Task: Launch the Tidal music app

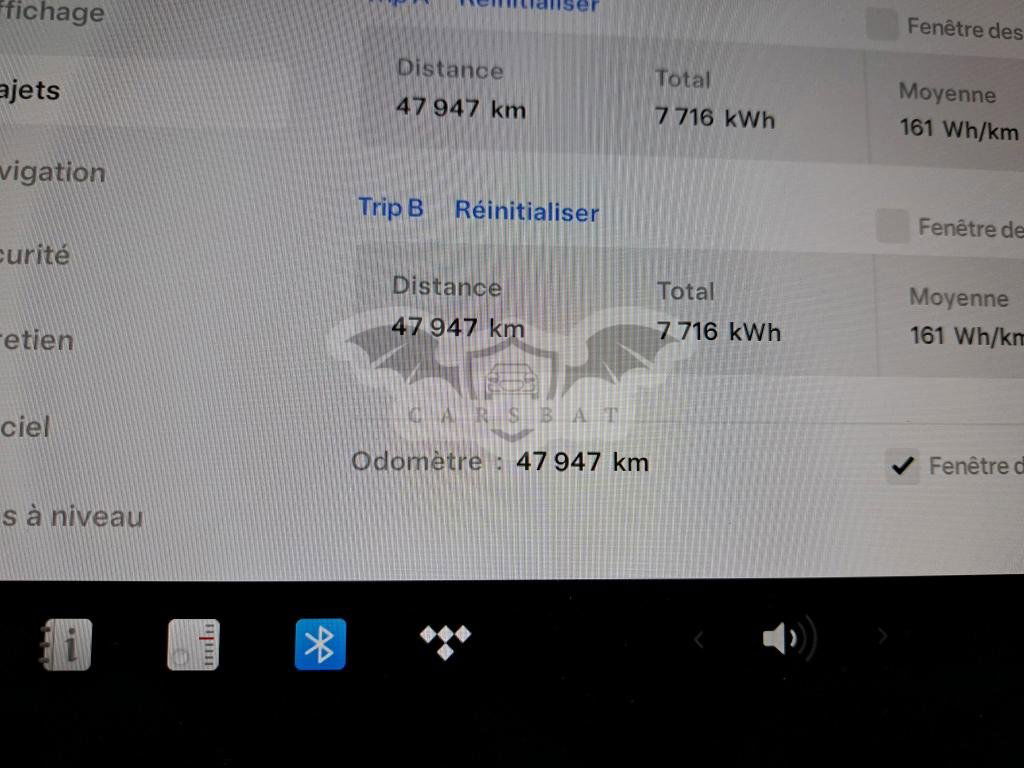Action: point(445,641)
